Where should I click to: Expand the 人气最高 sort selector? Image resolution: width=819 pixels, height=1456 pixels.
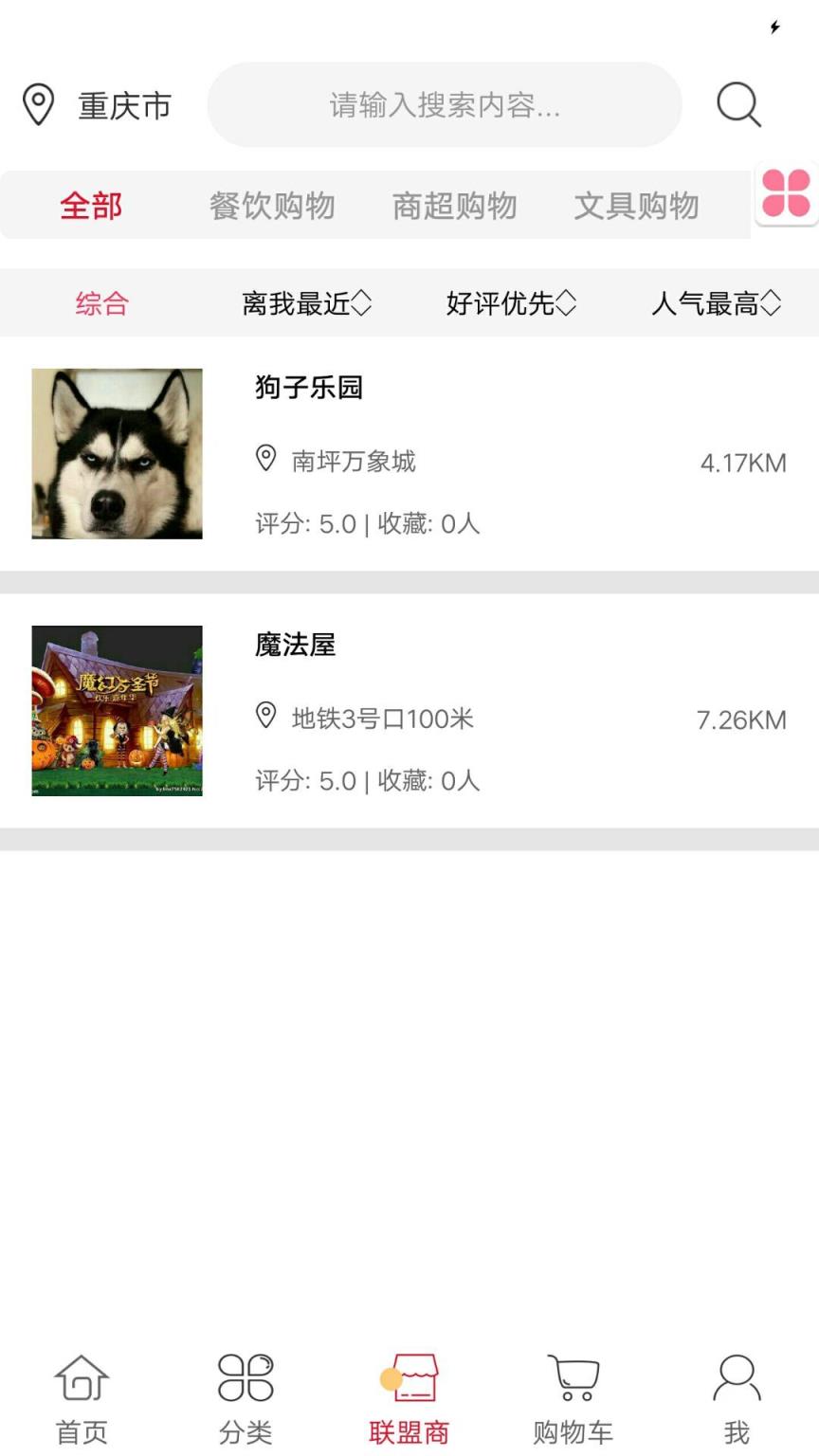click(718, 304)
